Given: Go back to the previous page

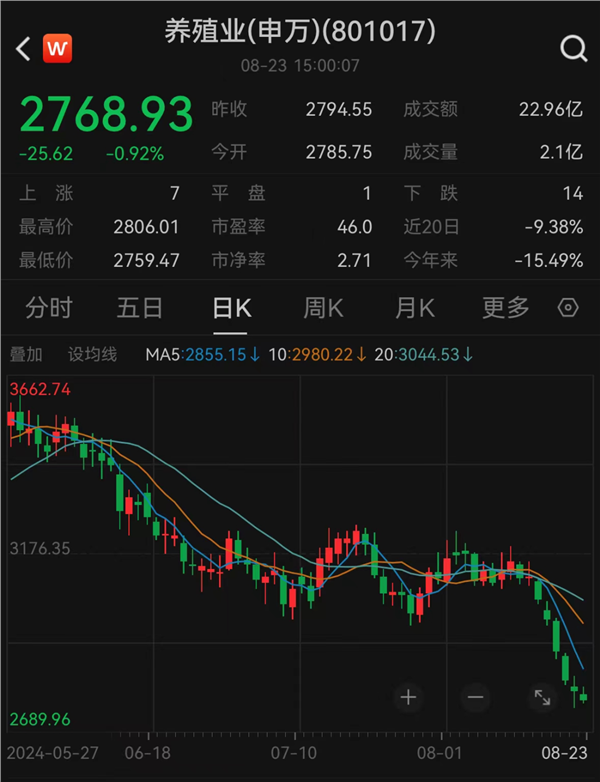Looking at the screenshot, I should 24,47.
